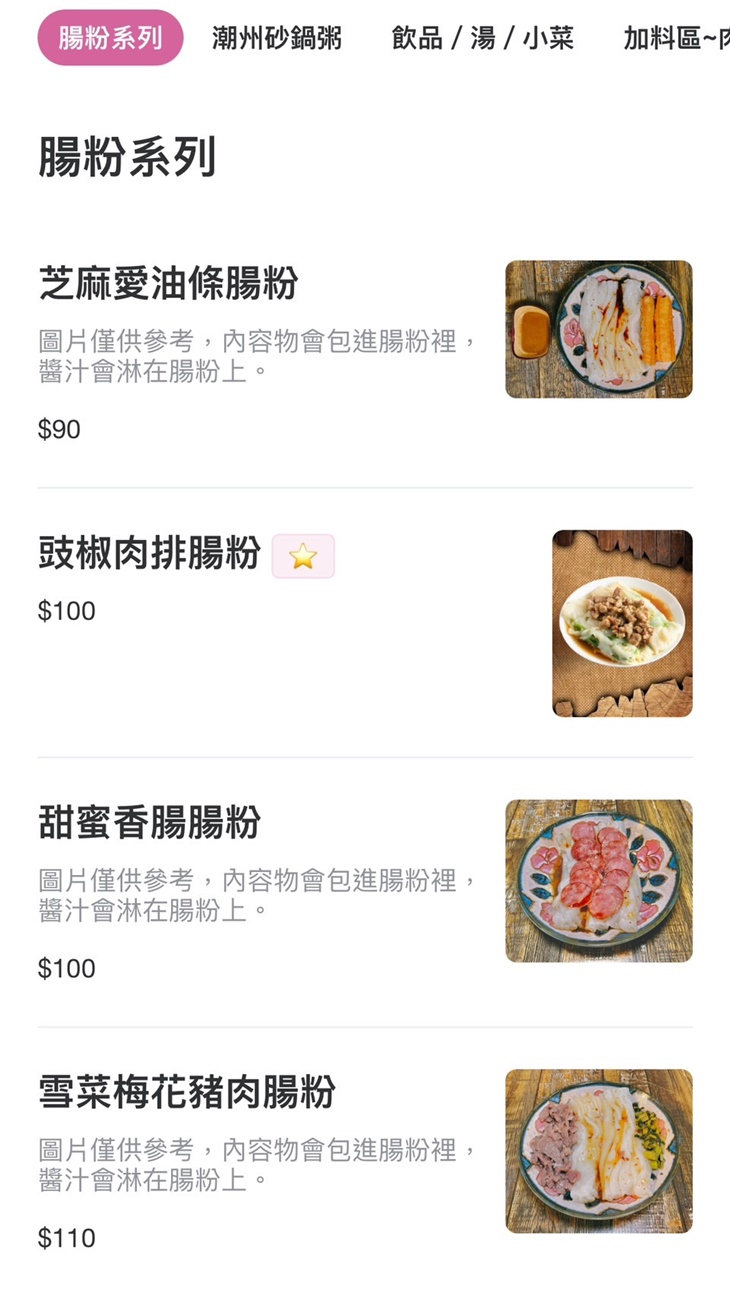Click the star badge next to 豉椒肉排腸粉

point(305,556)
